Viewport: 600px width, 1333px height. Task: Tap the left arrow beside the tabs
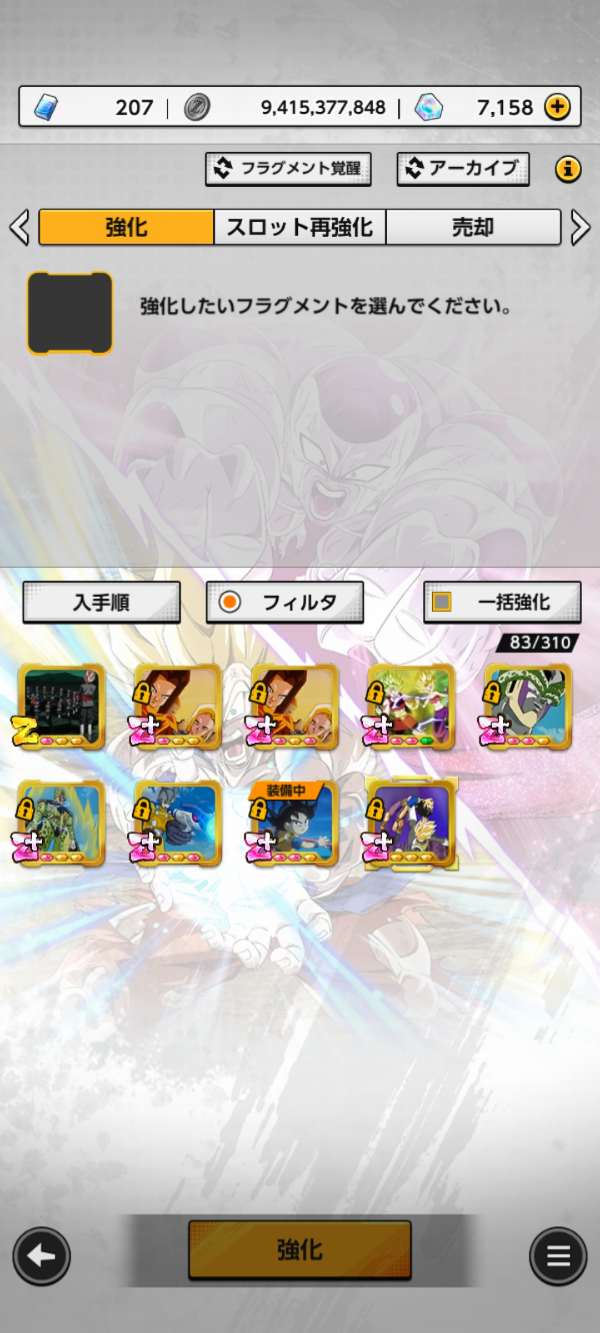(x=18, y=227)
